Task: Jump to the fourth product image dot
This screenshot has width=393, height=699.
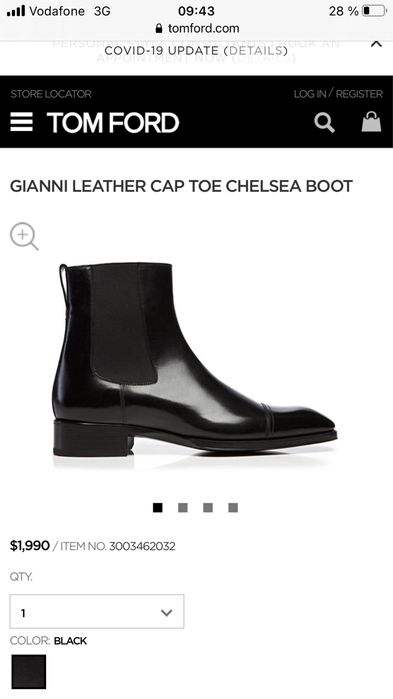Action: point(233,507)
